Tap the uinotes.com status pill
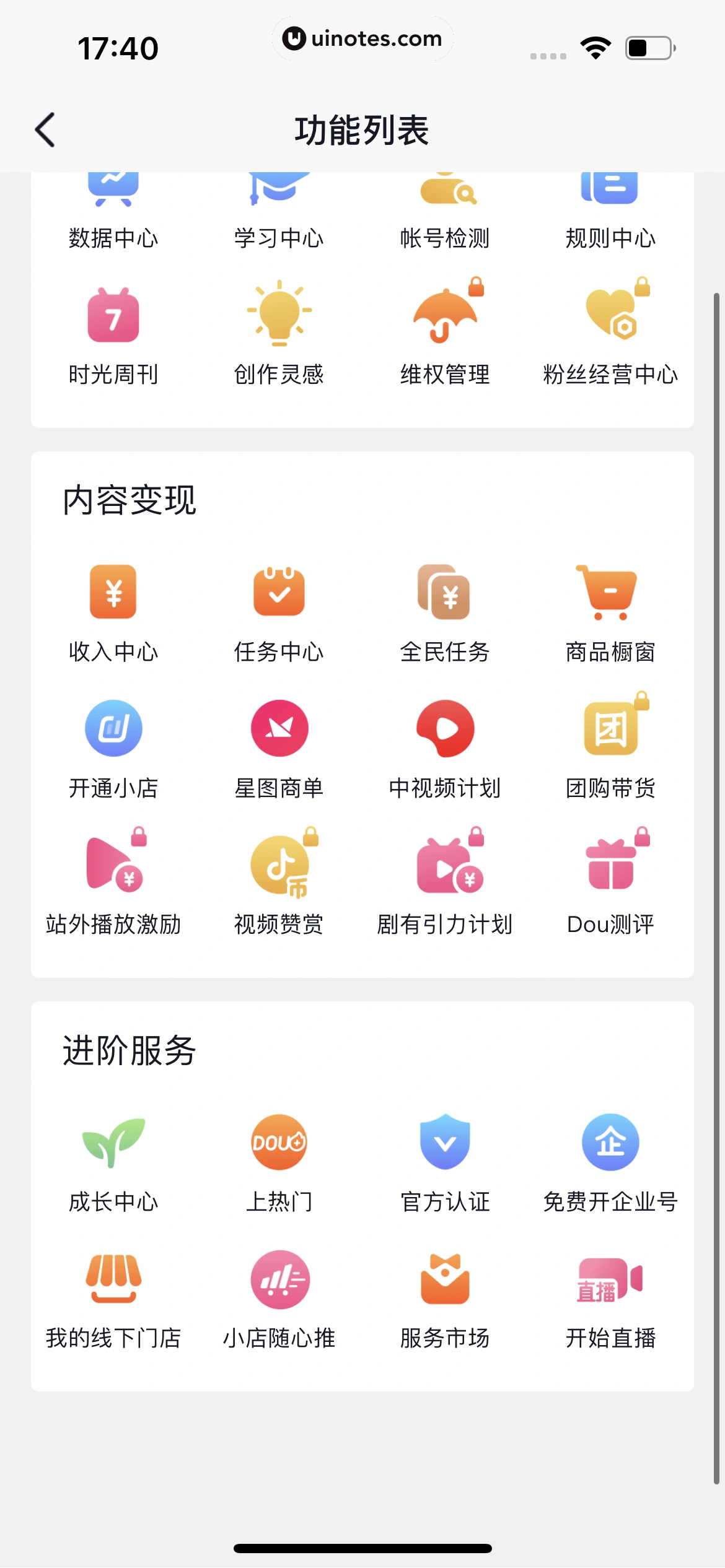 point(362,39)
